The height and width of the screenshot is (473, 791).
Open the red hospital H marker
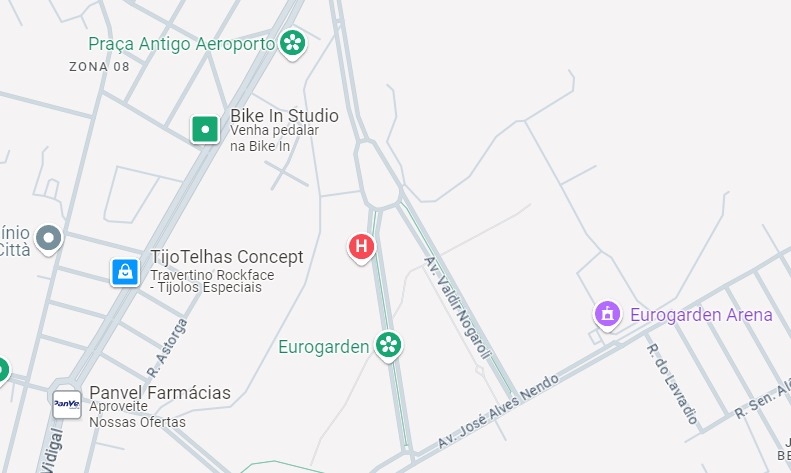[x=362, y=246]
